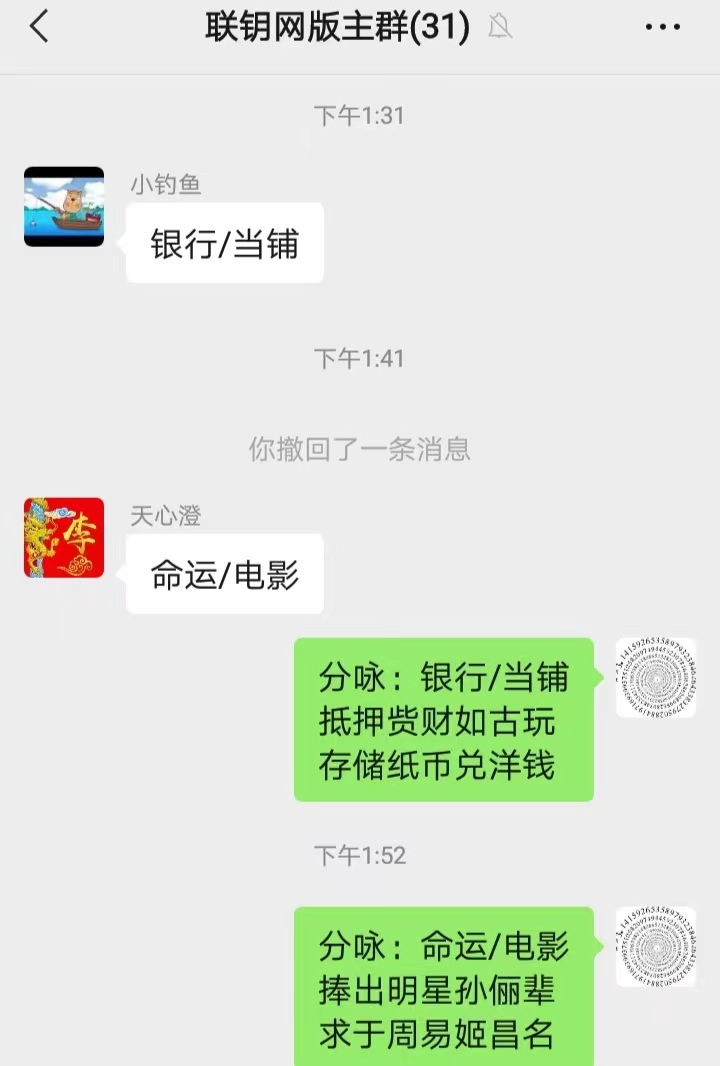
Task: Tap the red 李 character avatar
Action: (63, 538)
